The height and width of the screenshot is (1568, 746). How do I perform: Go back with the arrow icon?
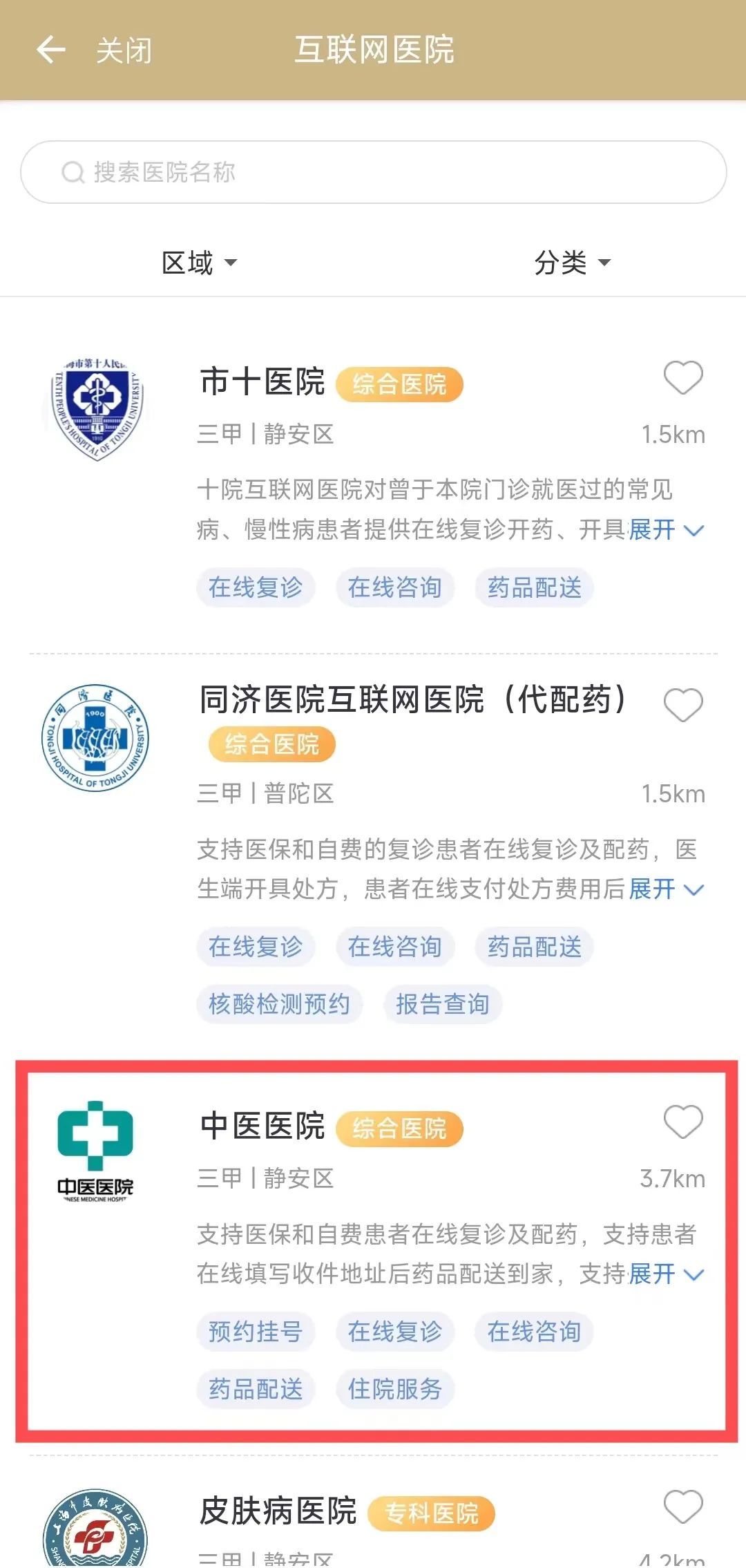click(51, 50)
